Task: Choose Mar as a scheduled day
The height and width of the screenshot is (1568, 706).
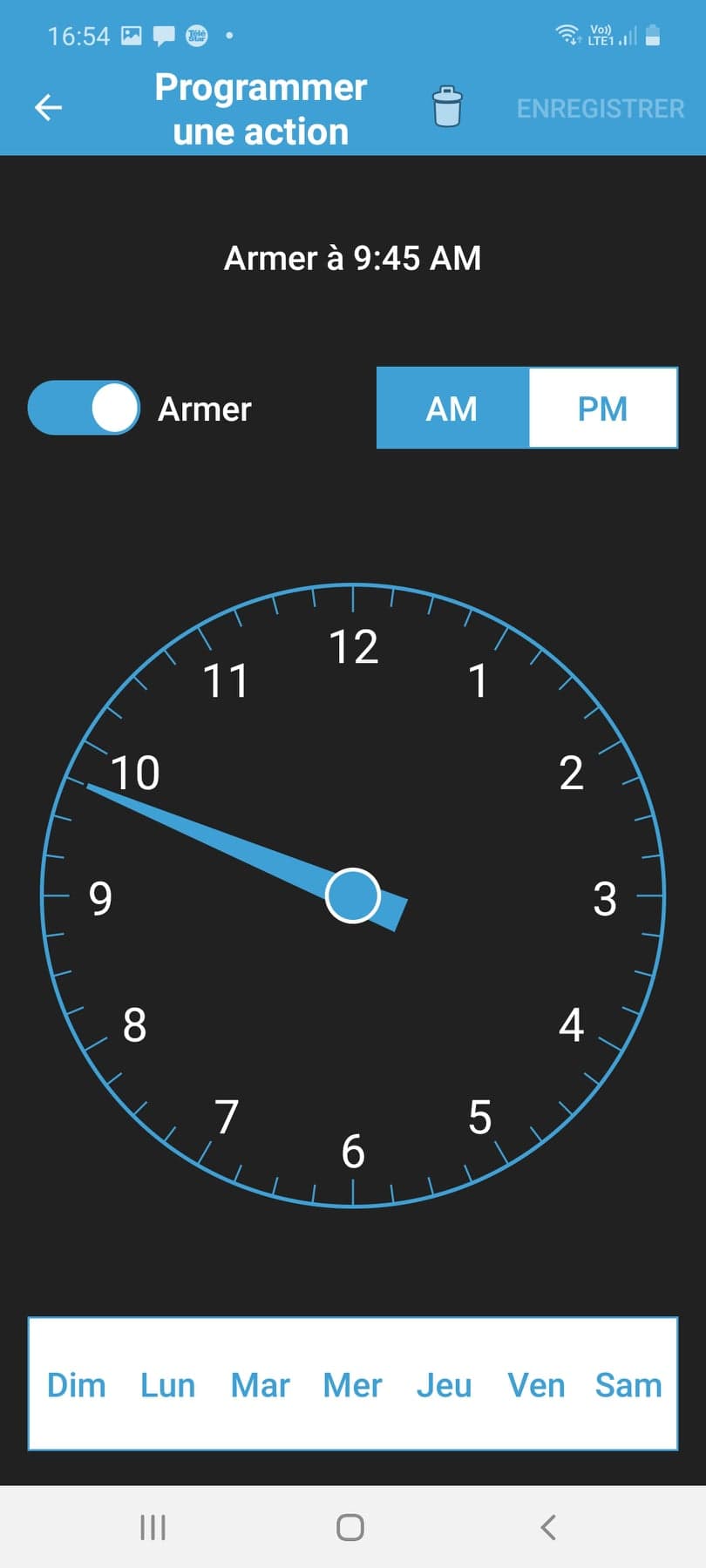Action: point(261,1385)
